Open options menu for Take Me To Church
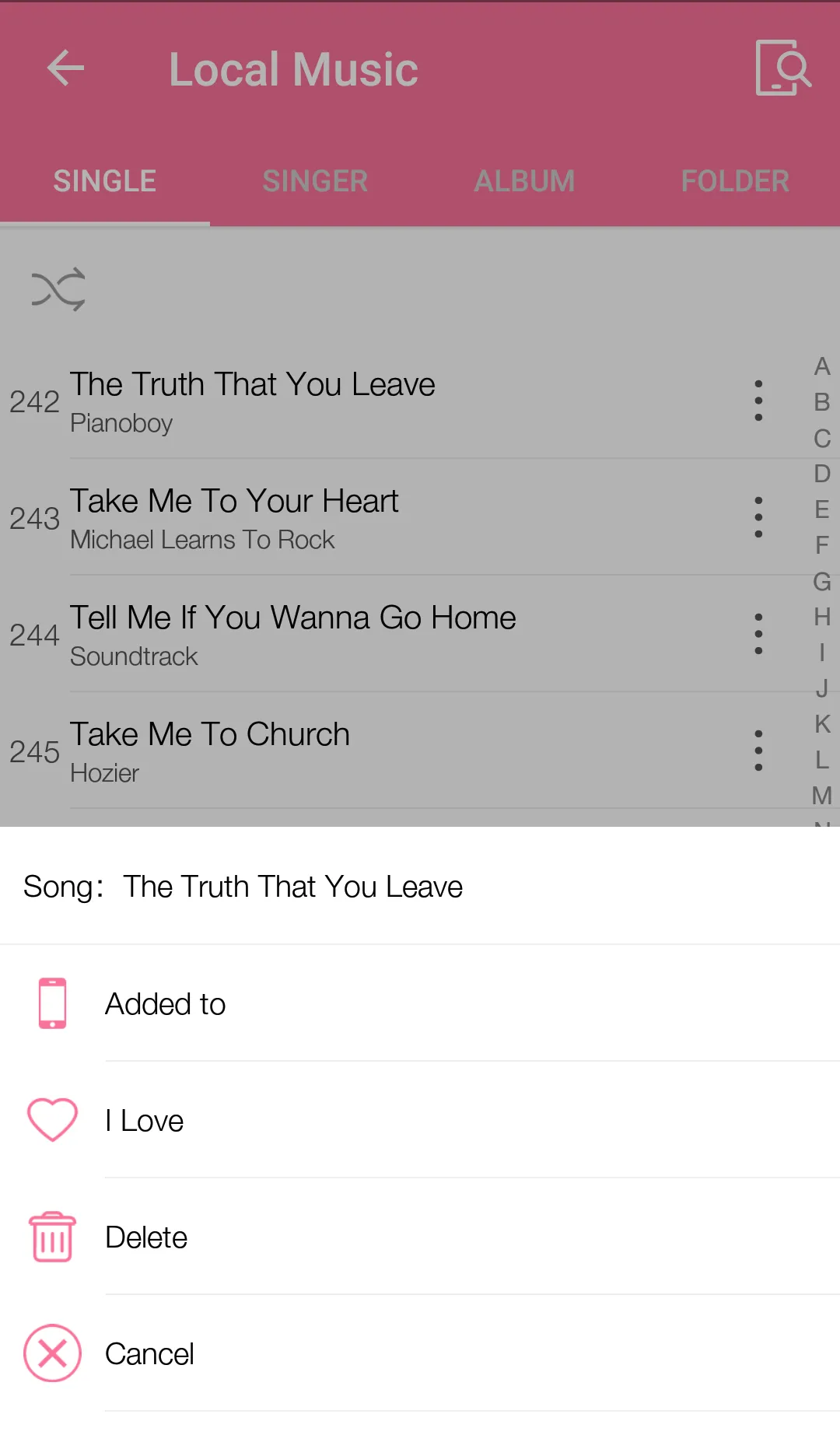Screen dimensions: 840x1435 pos(758,750)
